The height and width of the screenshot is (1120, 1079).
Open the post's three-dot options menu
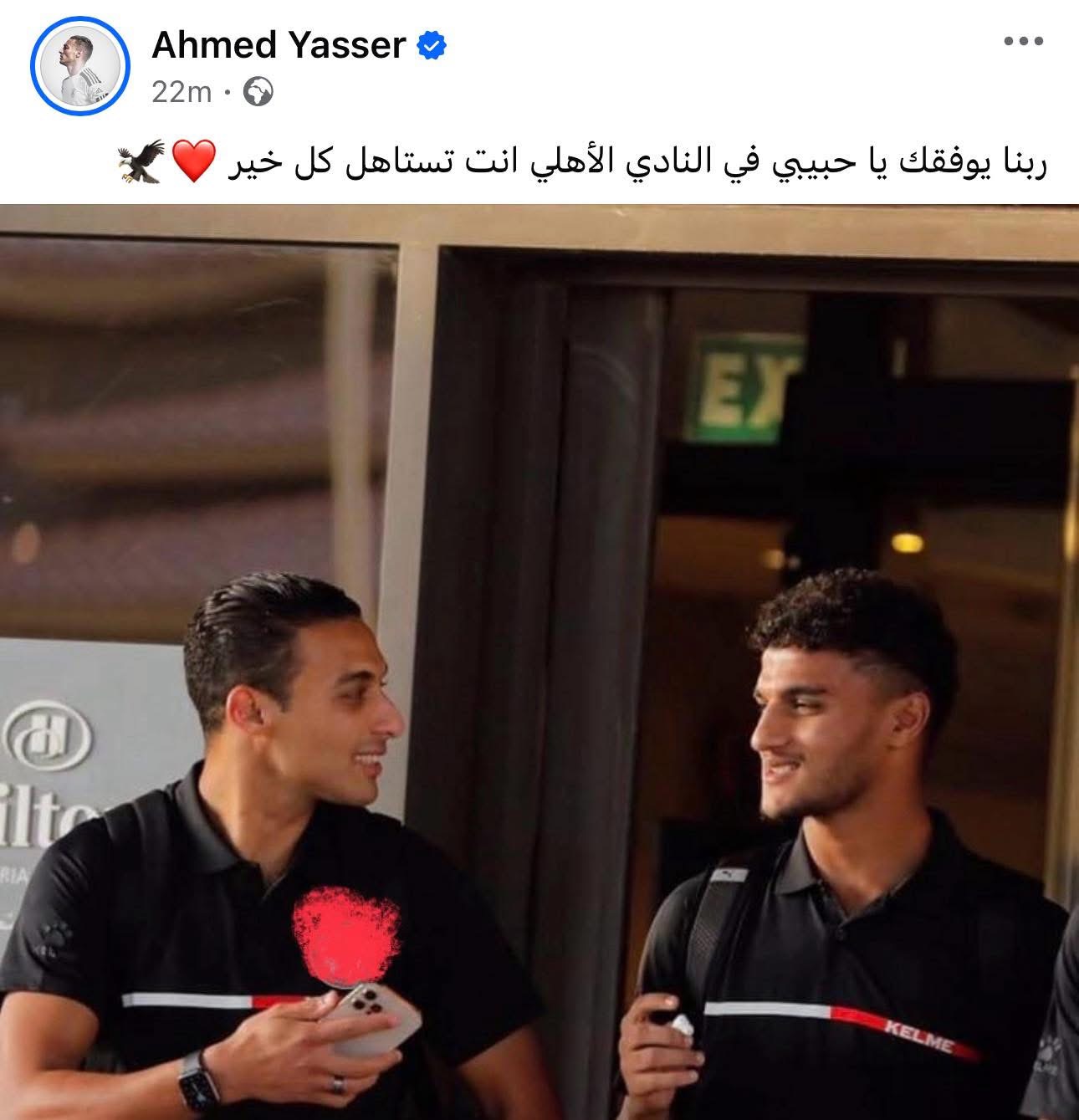(x=1023, y=42)
